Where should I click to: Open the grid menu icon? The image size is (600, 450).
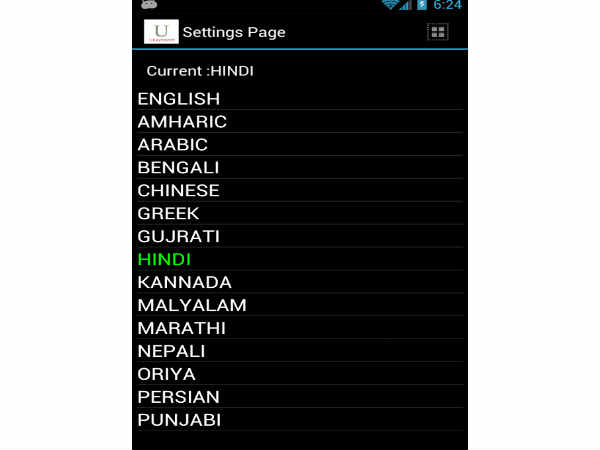437,32
